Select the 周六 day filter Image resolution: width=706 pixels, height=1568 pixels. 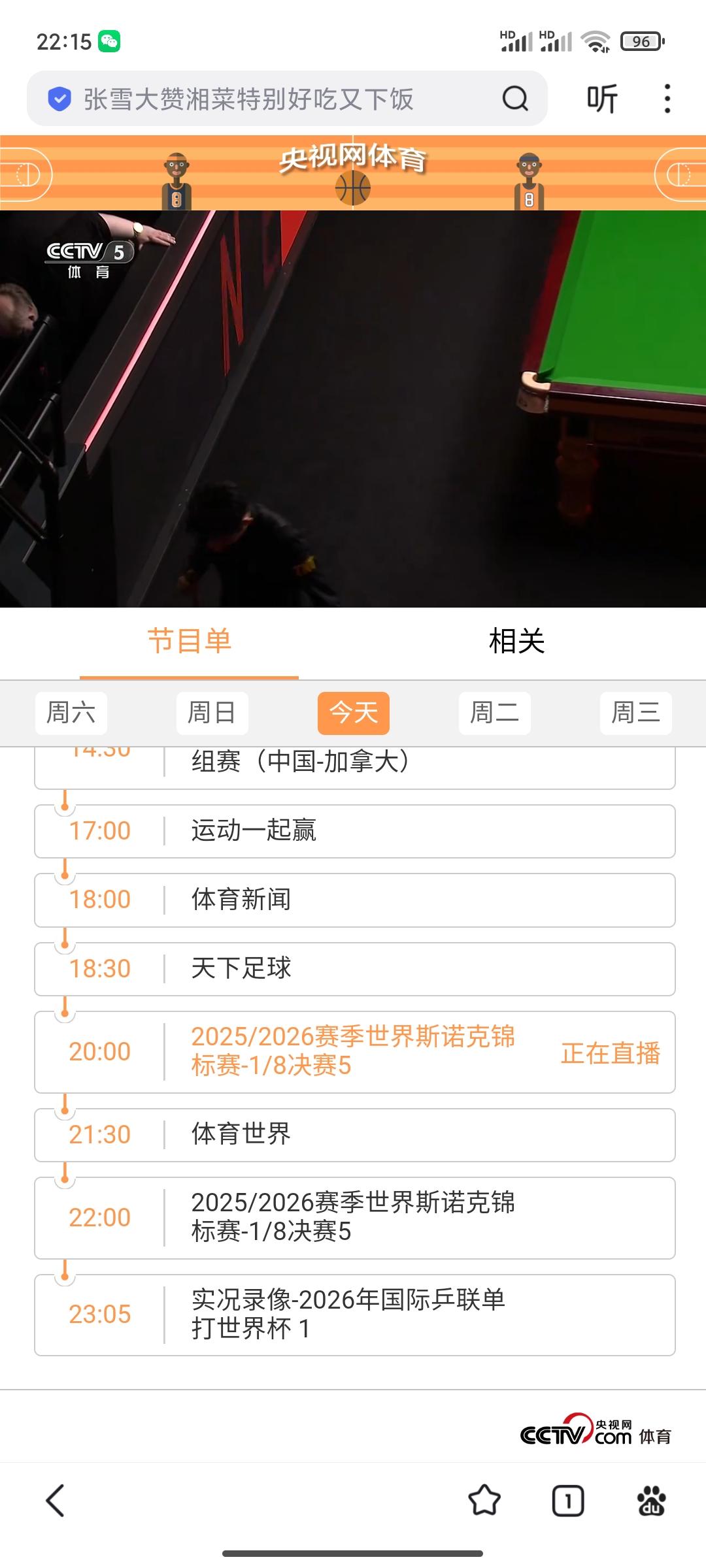[71, 713]
